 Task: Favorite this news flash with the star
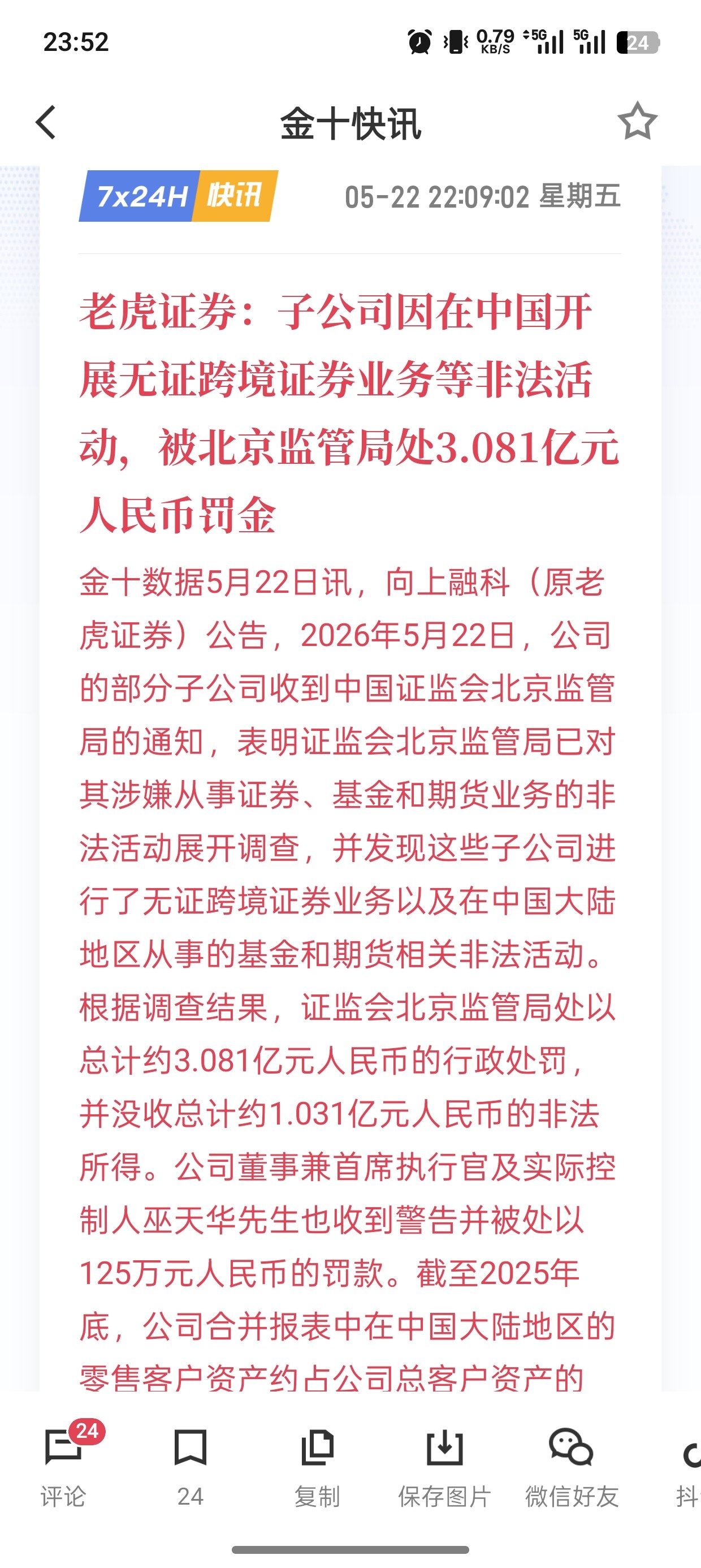pyautogui.click(x=637, y=121)
